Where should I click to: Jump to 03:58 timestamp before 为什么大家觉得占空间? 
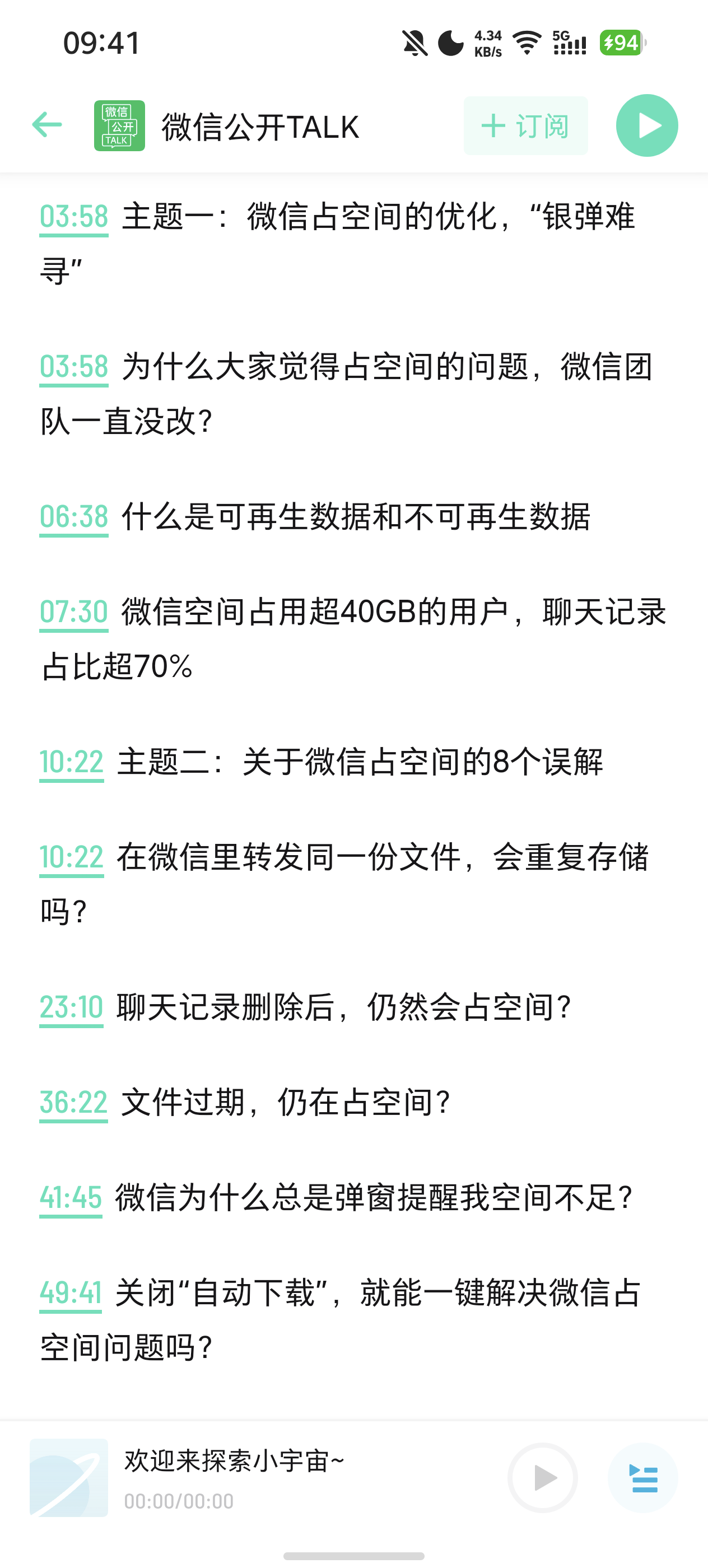74,367
